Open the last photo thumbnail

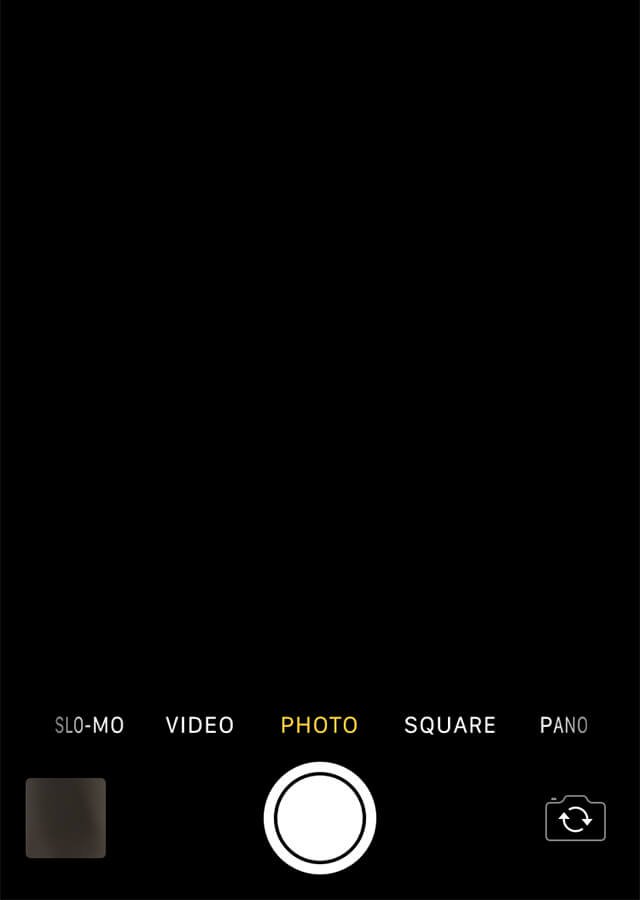tap(66, 818)
